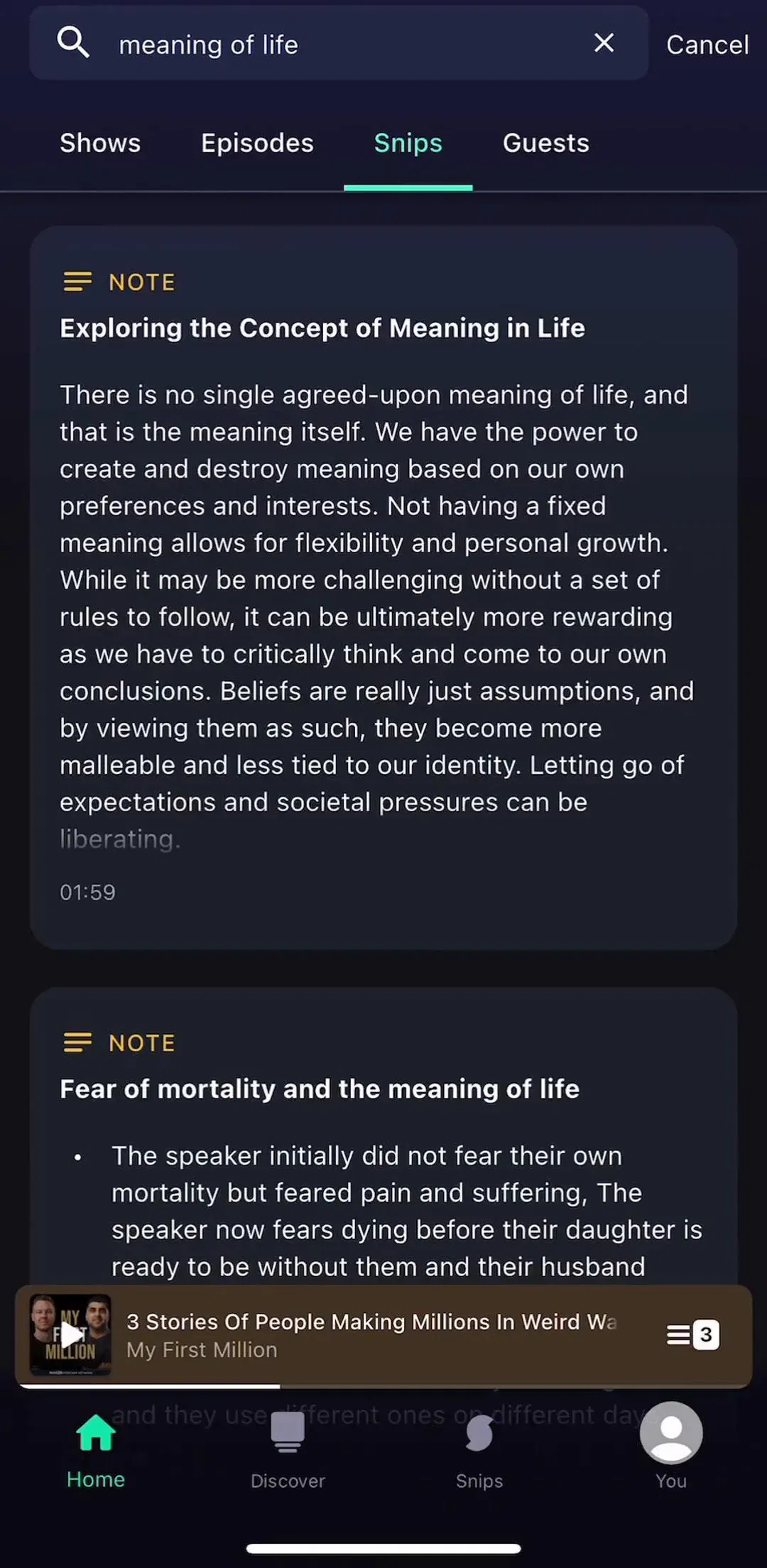This screenshot has height=1568, width=767.
Task: Switch to the Guests tab
Action: 546,143
